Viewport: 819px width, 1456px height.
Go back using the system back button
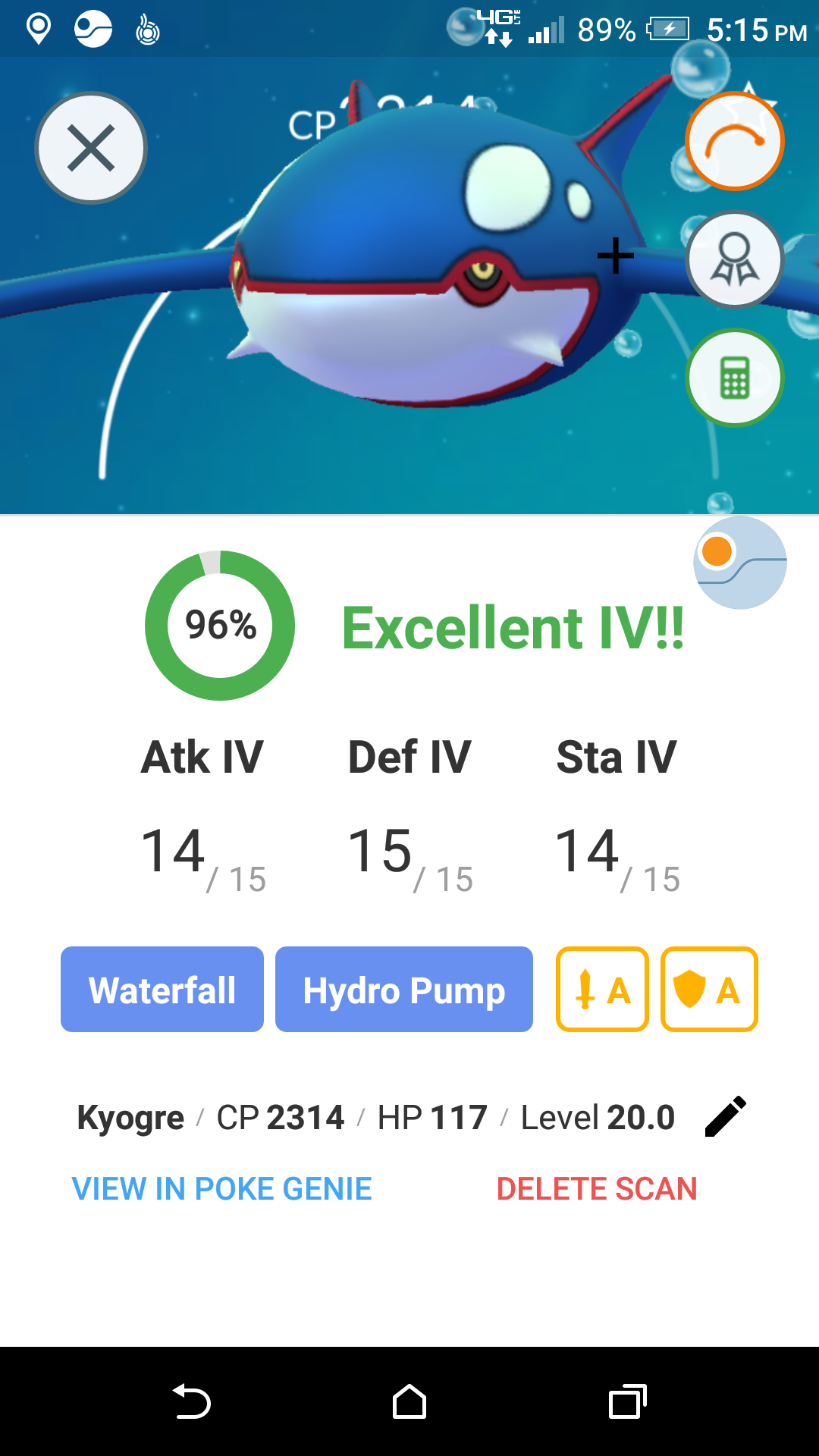191,1401
